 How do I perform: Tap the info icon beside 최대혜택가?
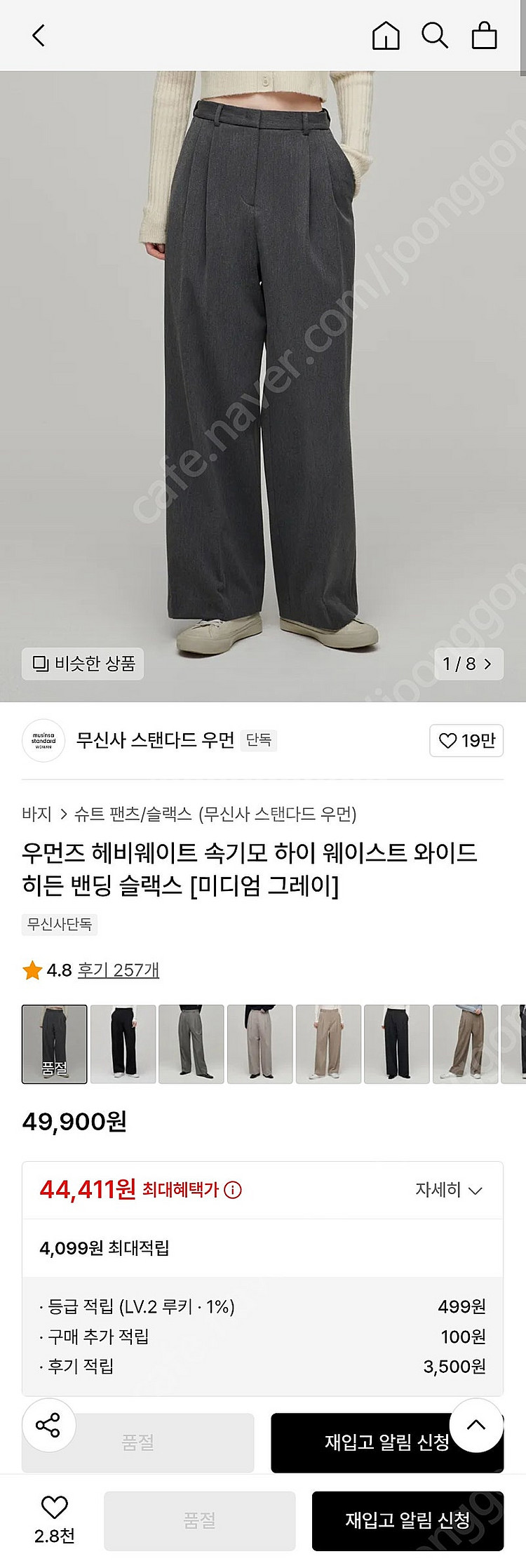[233, 1190]
